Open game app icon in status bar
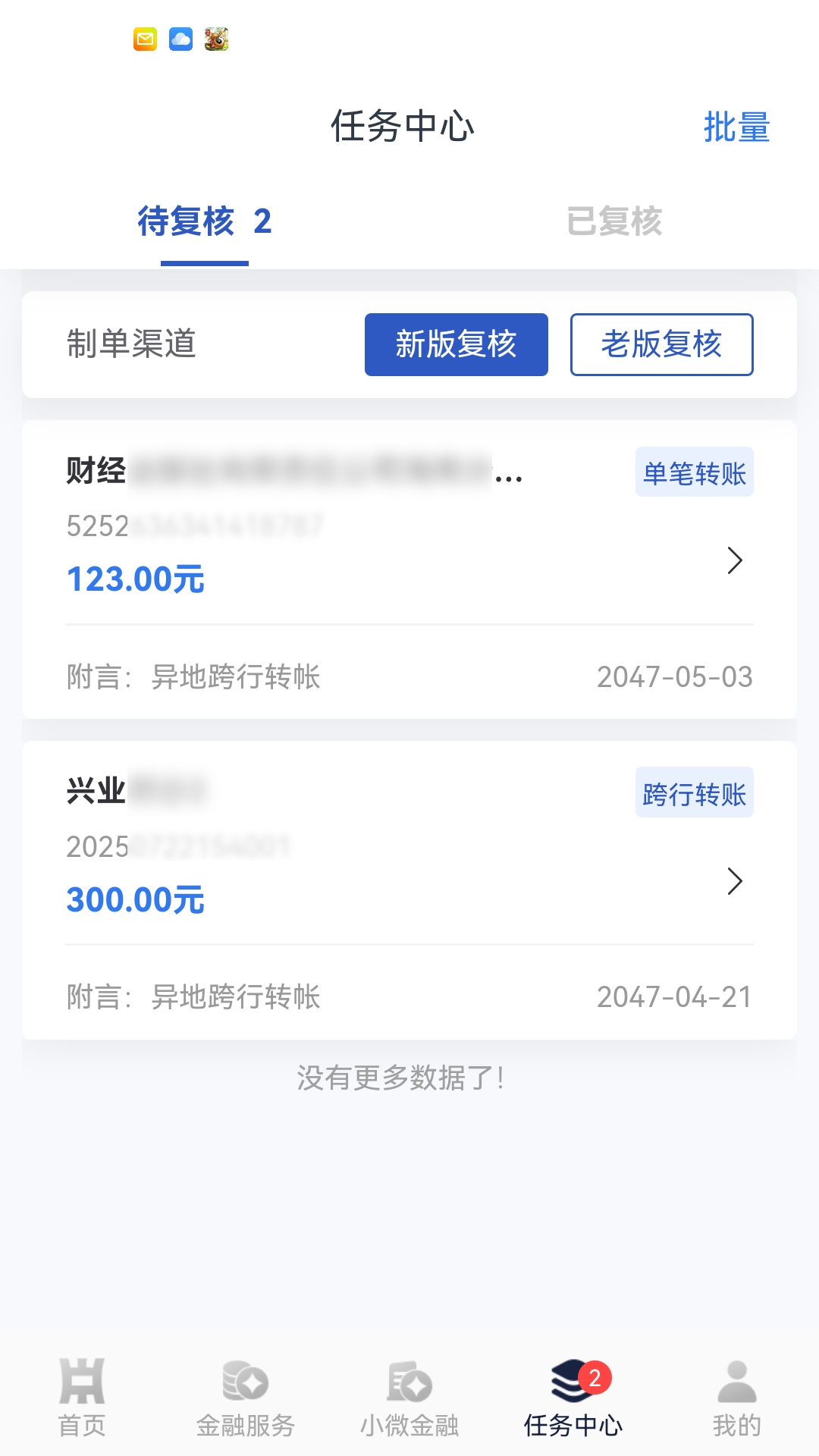 (x=215, y=39)
